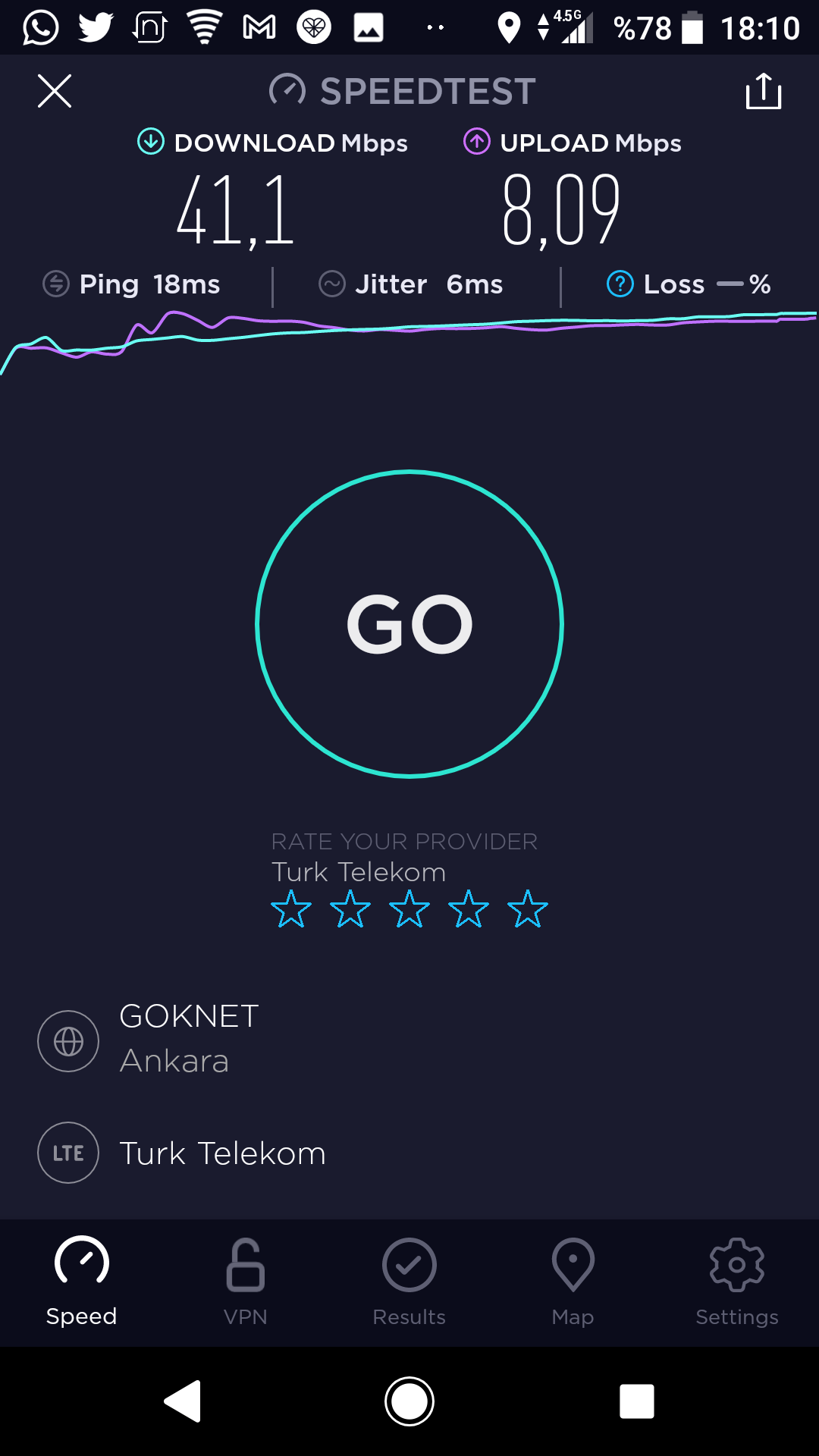Open the packet loss help icon

[x=620, y=284]
